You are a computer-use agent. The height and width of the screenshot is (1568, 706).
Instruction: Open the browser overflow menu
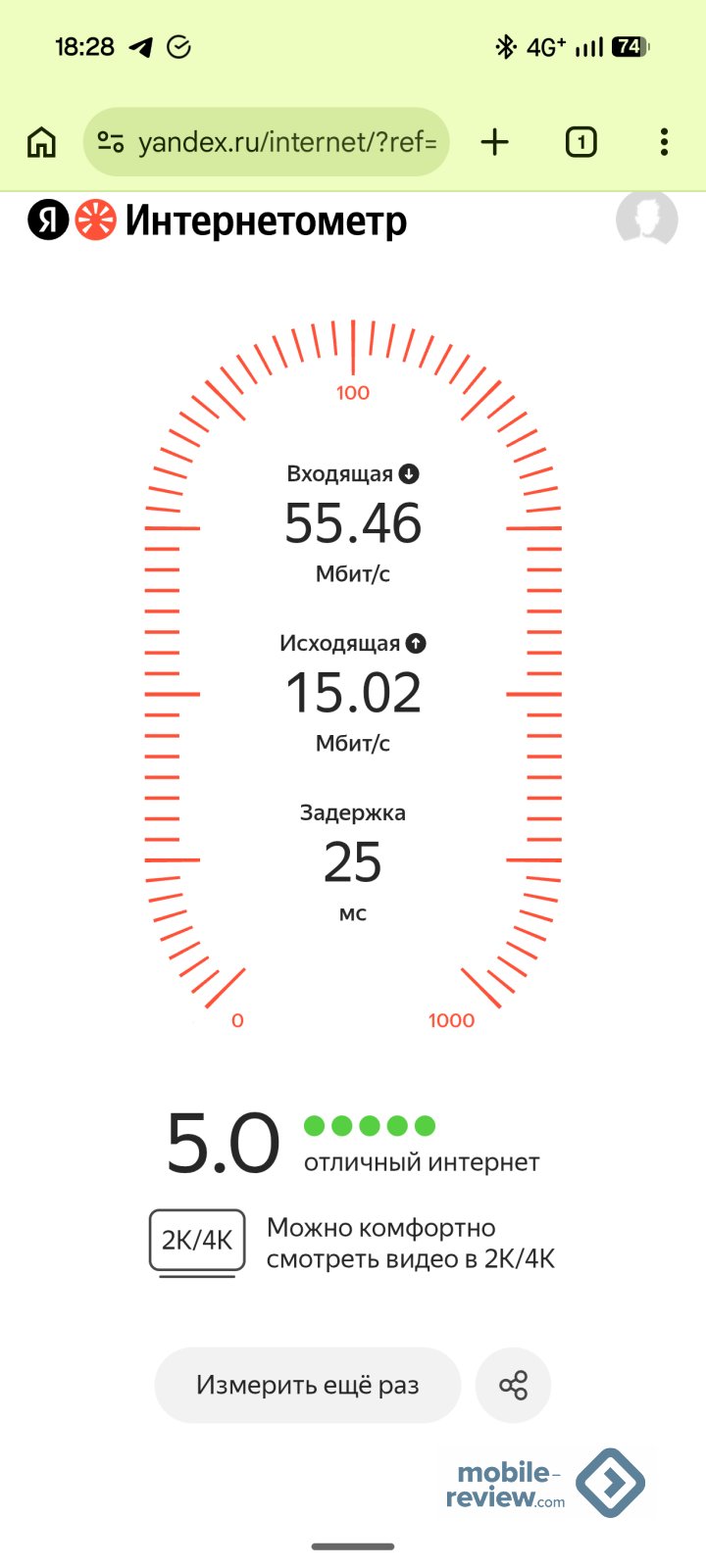coord(664,142)
